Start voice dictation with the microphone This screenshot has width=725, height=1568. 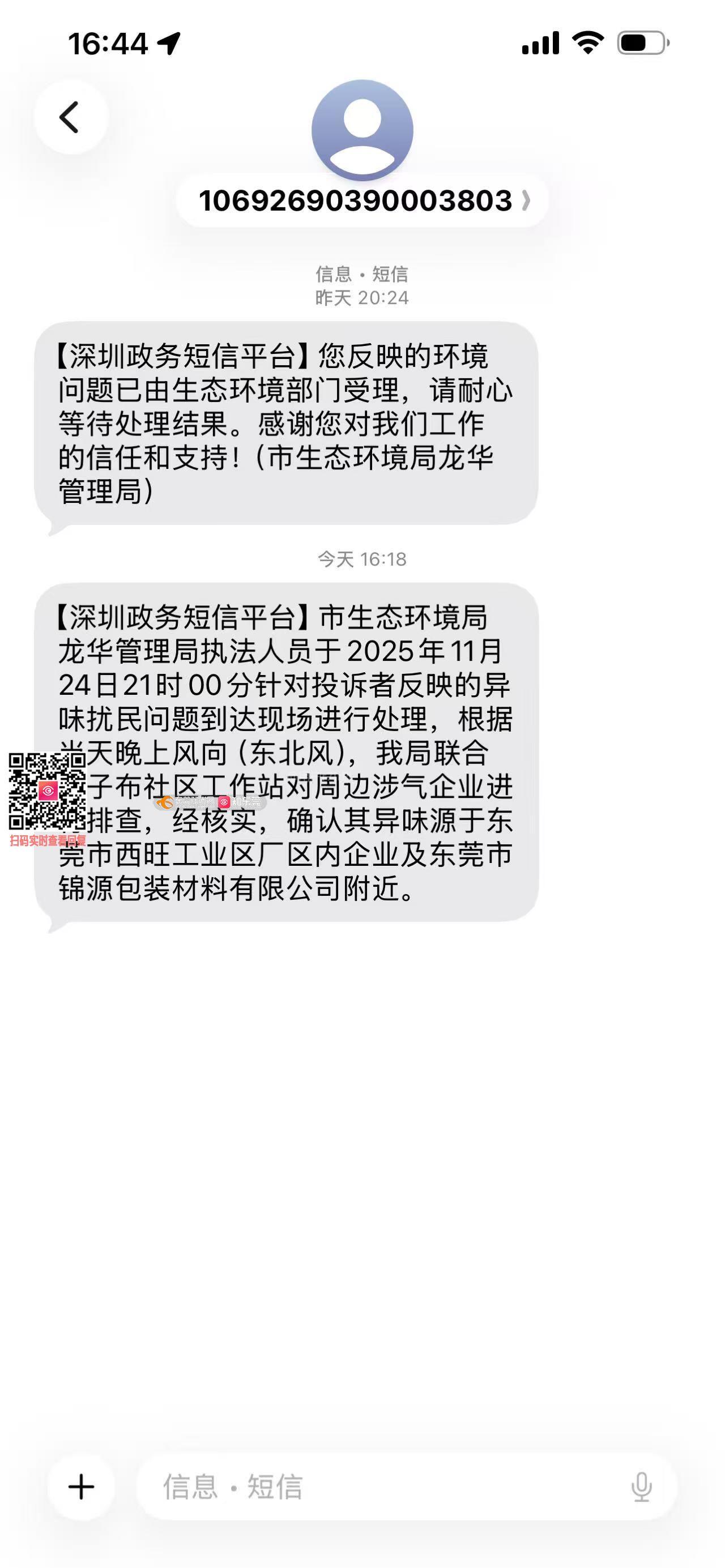pyautogui.click(x=641, y=1487)
